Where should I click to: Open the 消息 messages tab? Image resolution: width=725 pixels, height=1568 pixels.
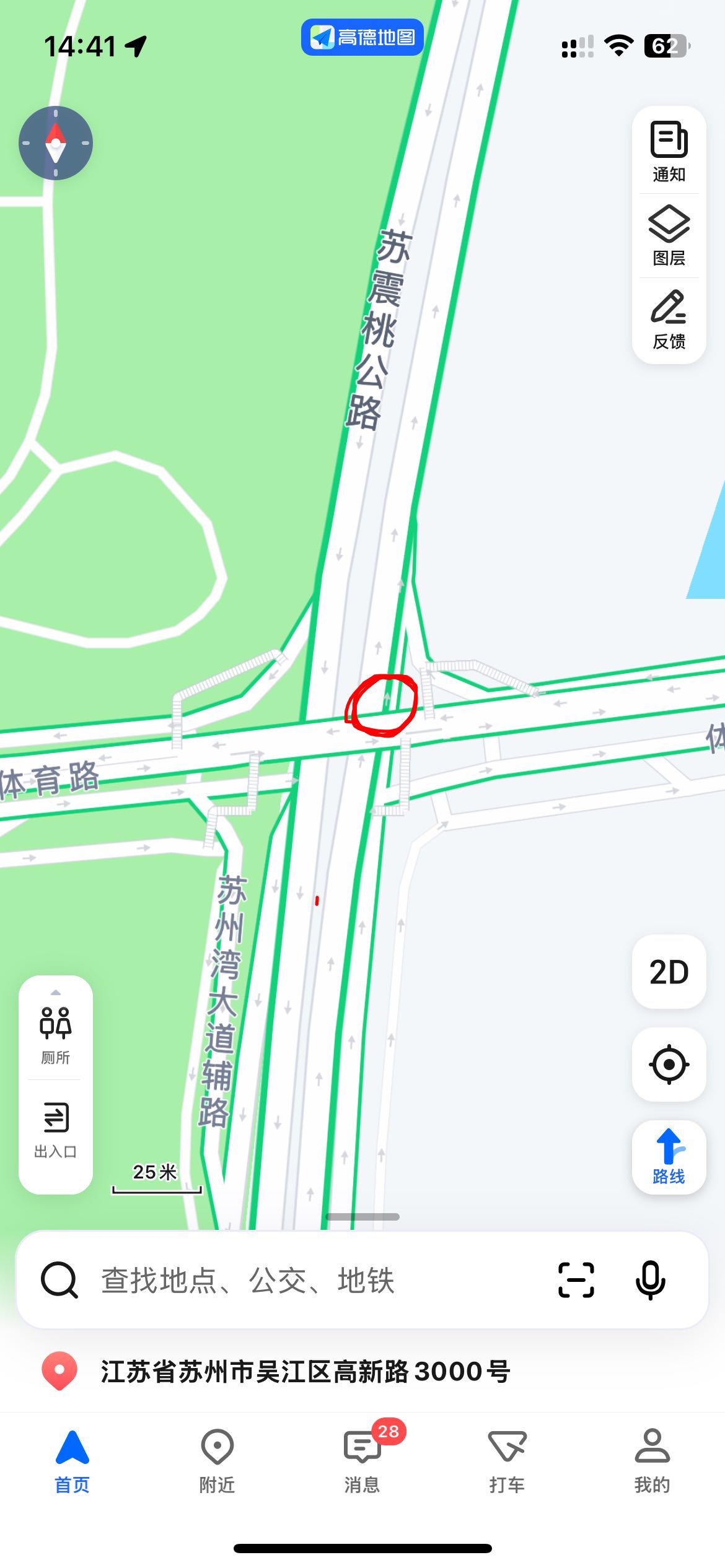pos(362,1460)
